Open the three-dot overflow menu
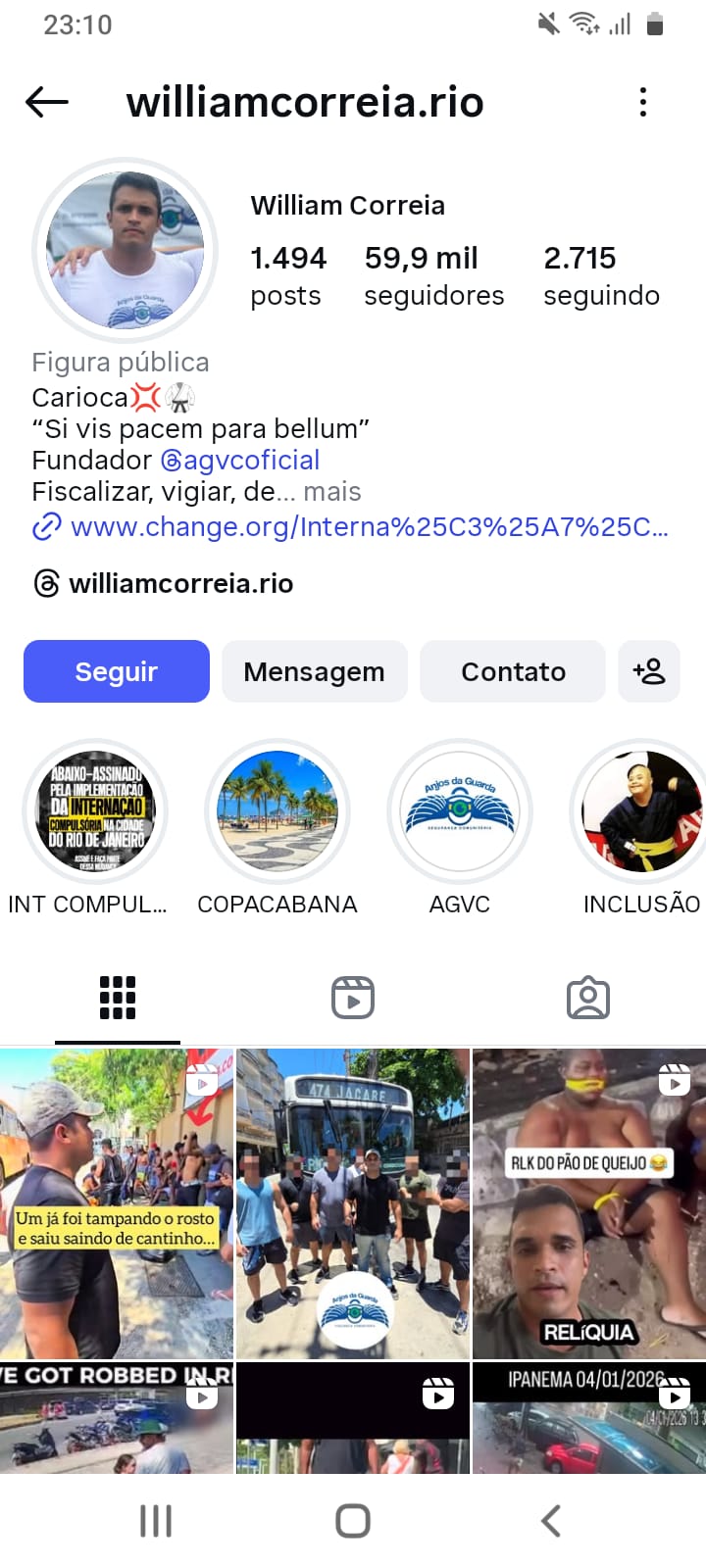 coord(643,102)
